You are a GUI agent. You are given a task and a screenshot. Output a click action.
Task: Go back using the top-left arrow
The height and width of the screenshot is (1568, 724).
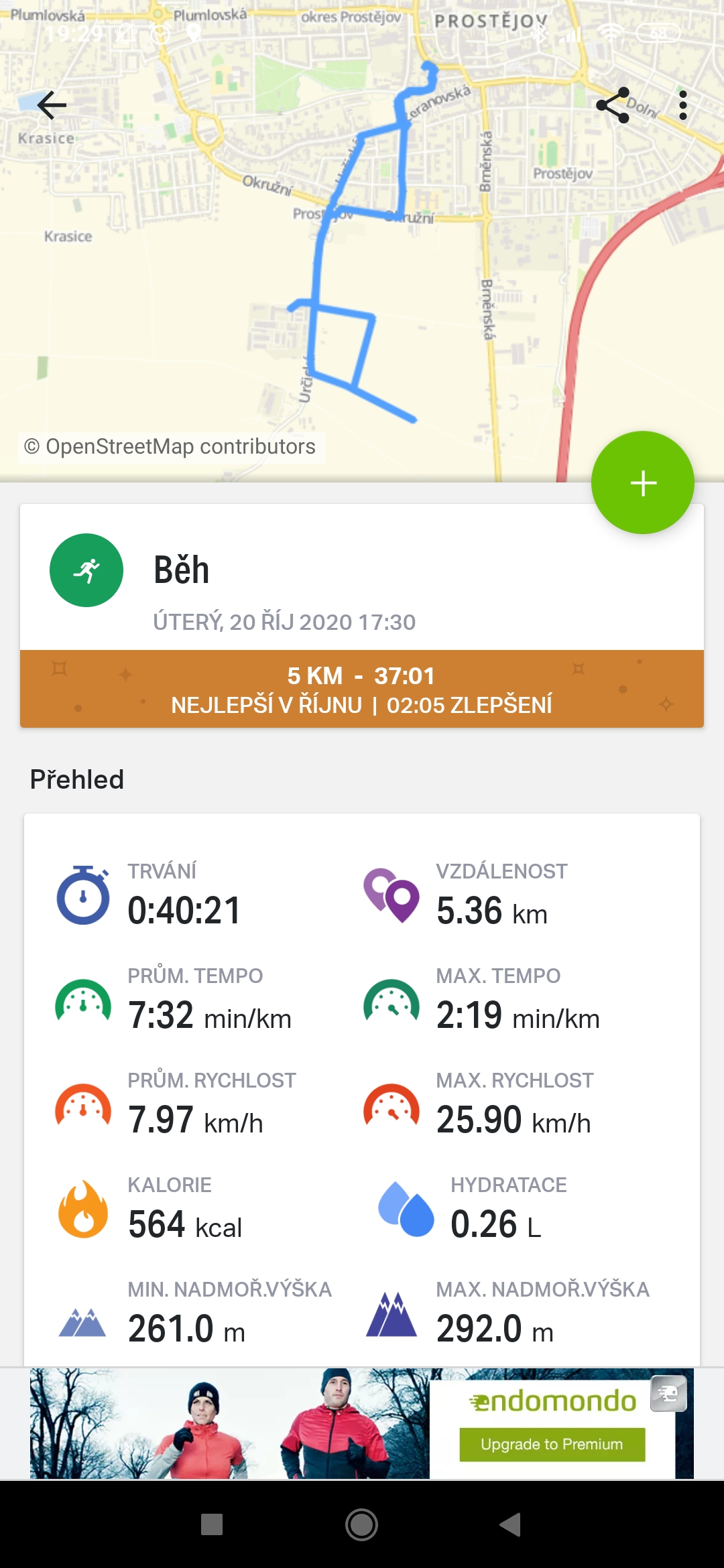coord(52,105)
